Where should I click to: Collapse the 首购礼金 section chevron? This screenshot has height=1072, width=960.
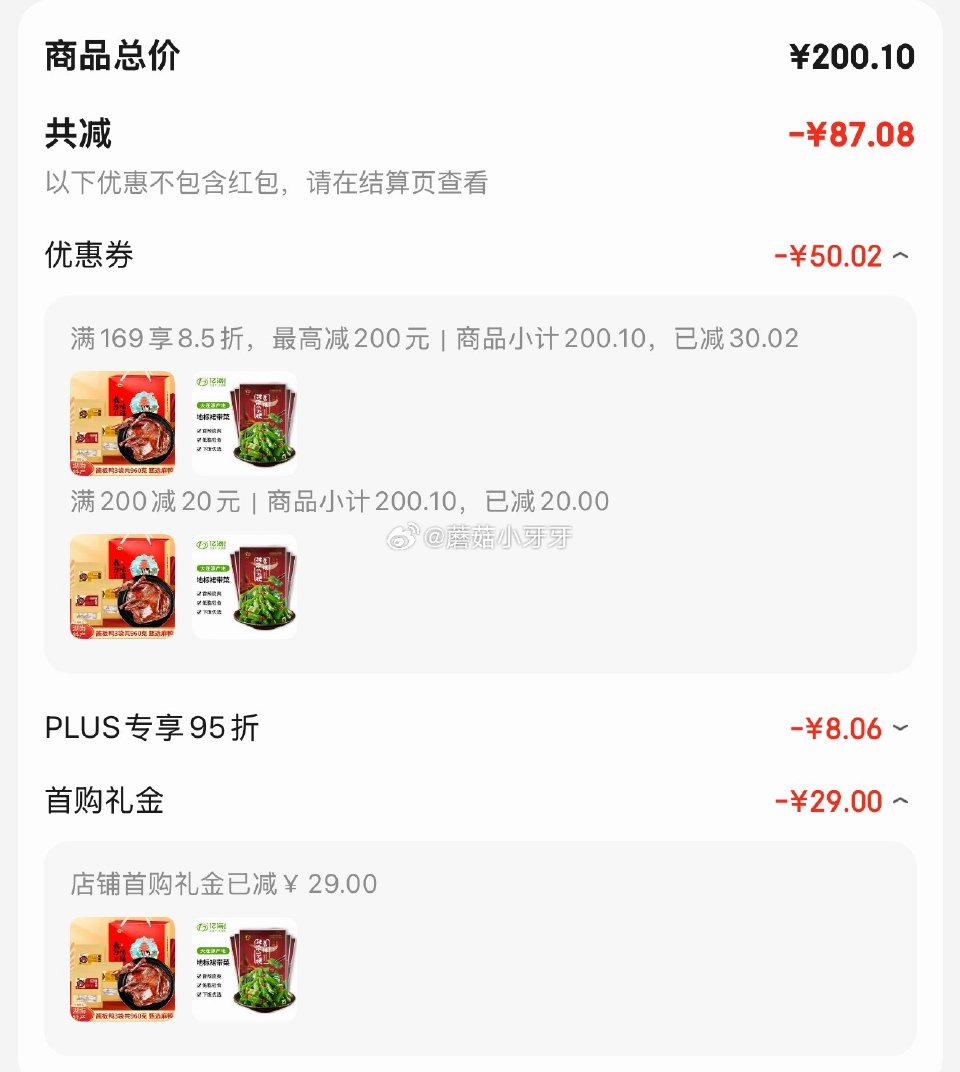pos(903,801)
